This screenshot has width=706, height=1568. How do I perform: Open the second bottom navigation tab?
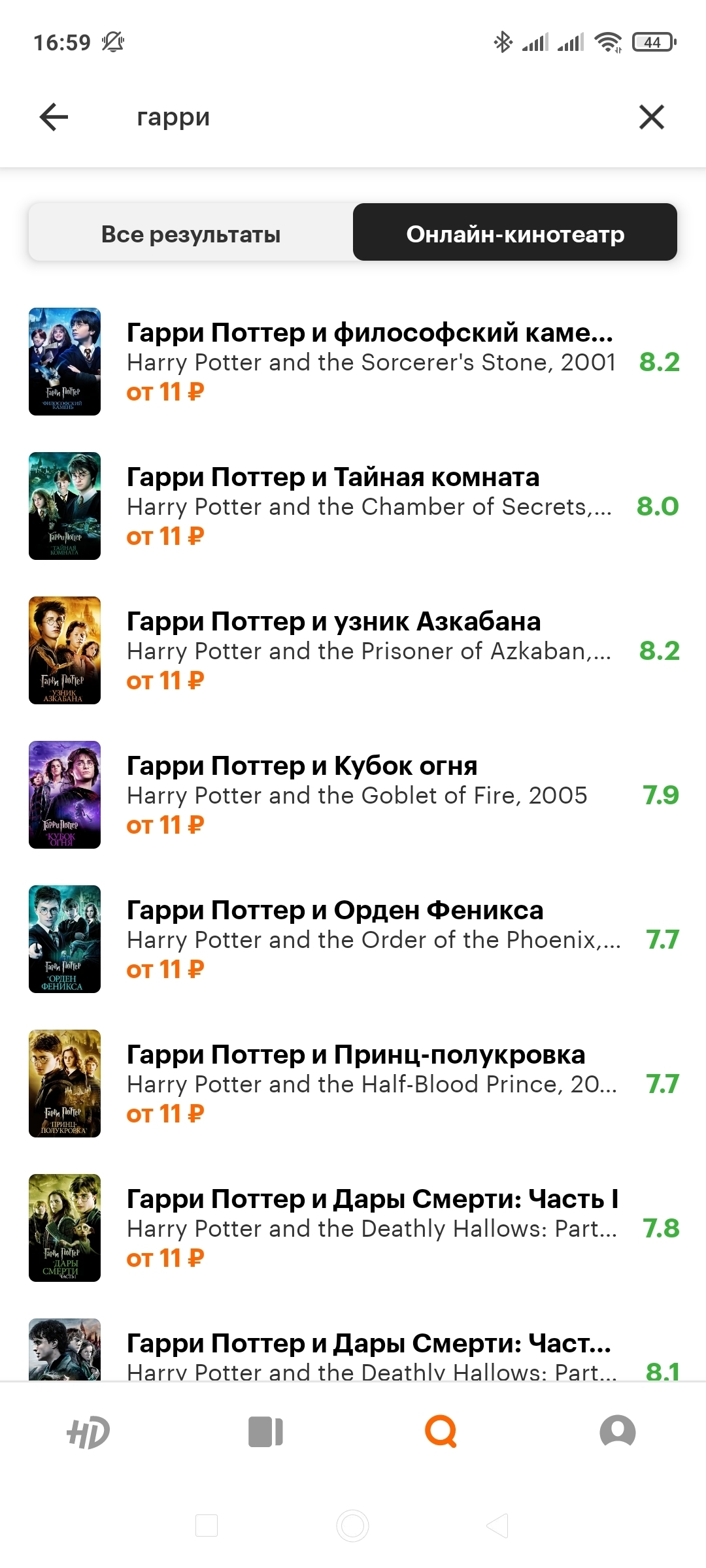pos(265,1432)
